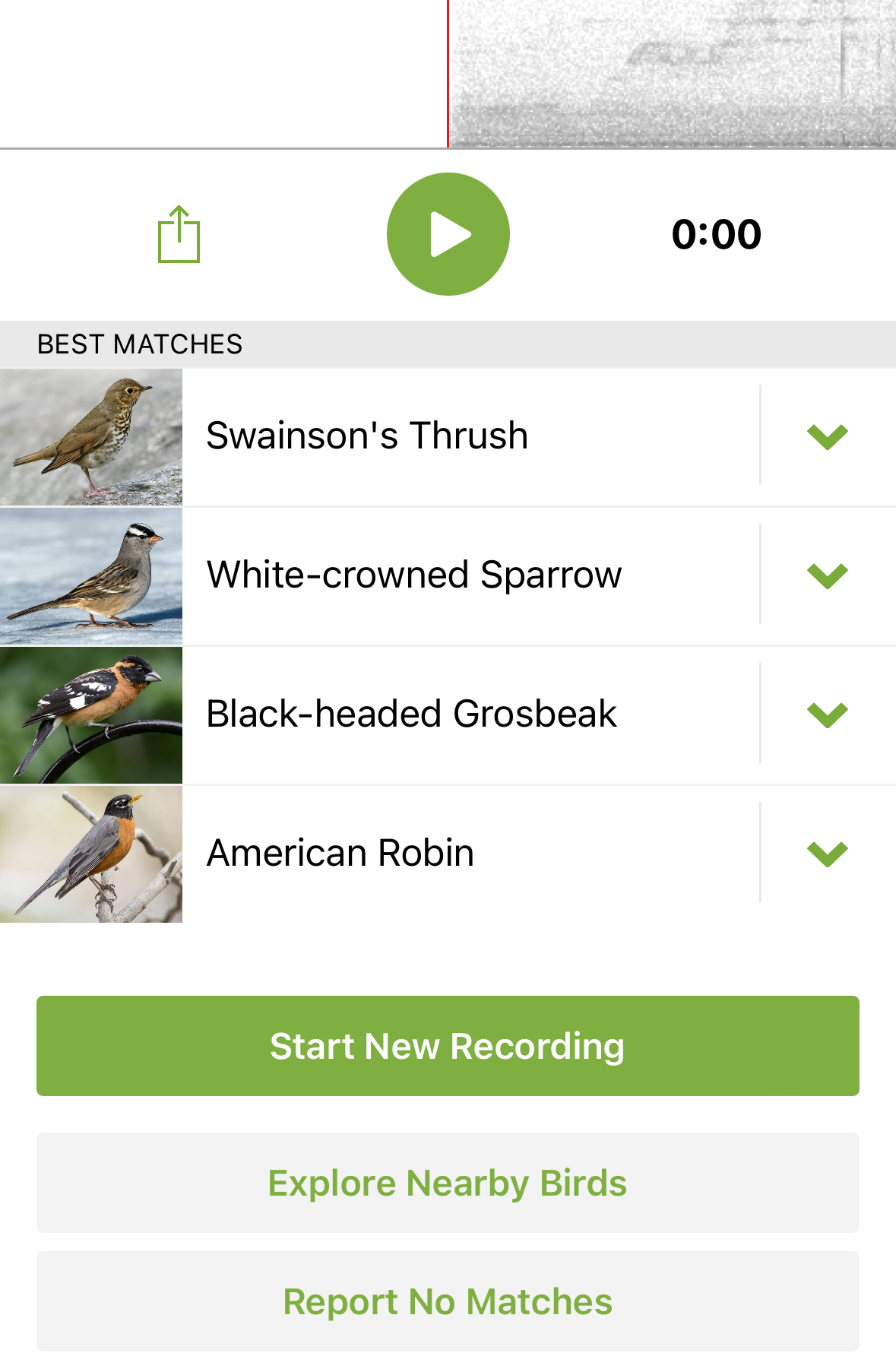Expand Black-headed Grosbeak details chevron
Screen dimensions: 896x1372
pos(828,715)
